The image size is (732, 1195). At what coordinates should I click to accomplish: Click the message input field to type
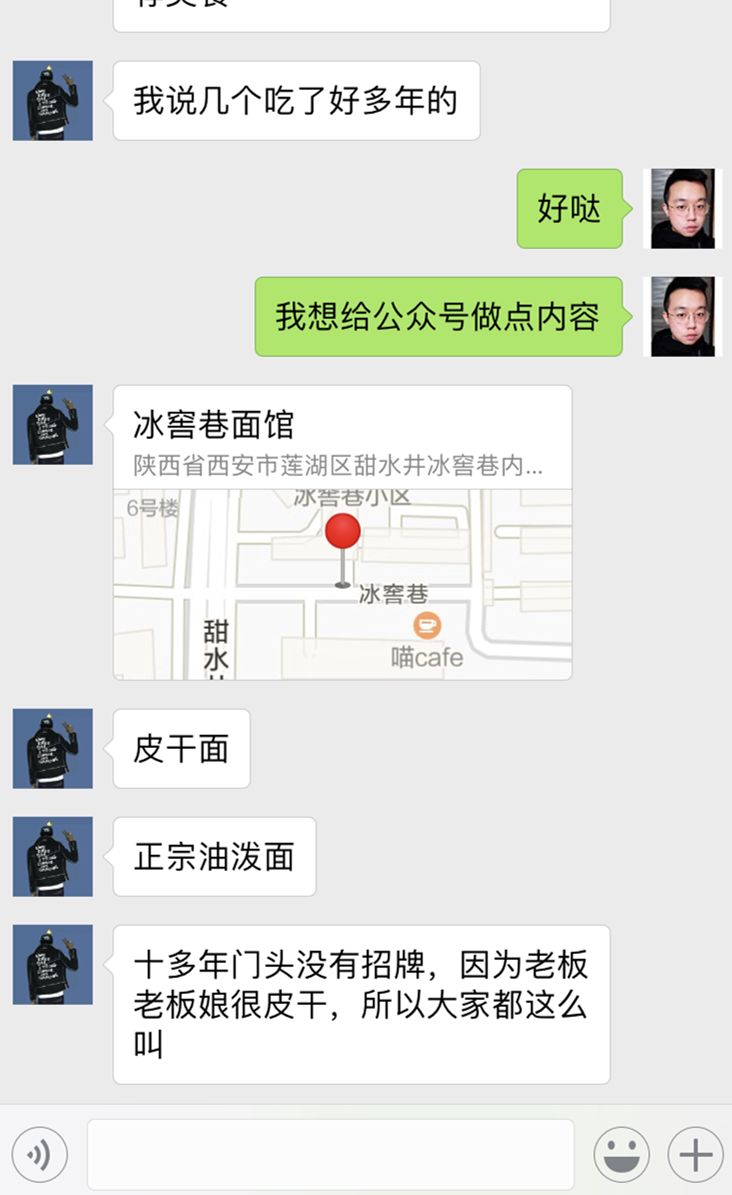coord(330,1152)
